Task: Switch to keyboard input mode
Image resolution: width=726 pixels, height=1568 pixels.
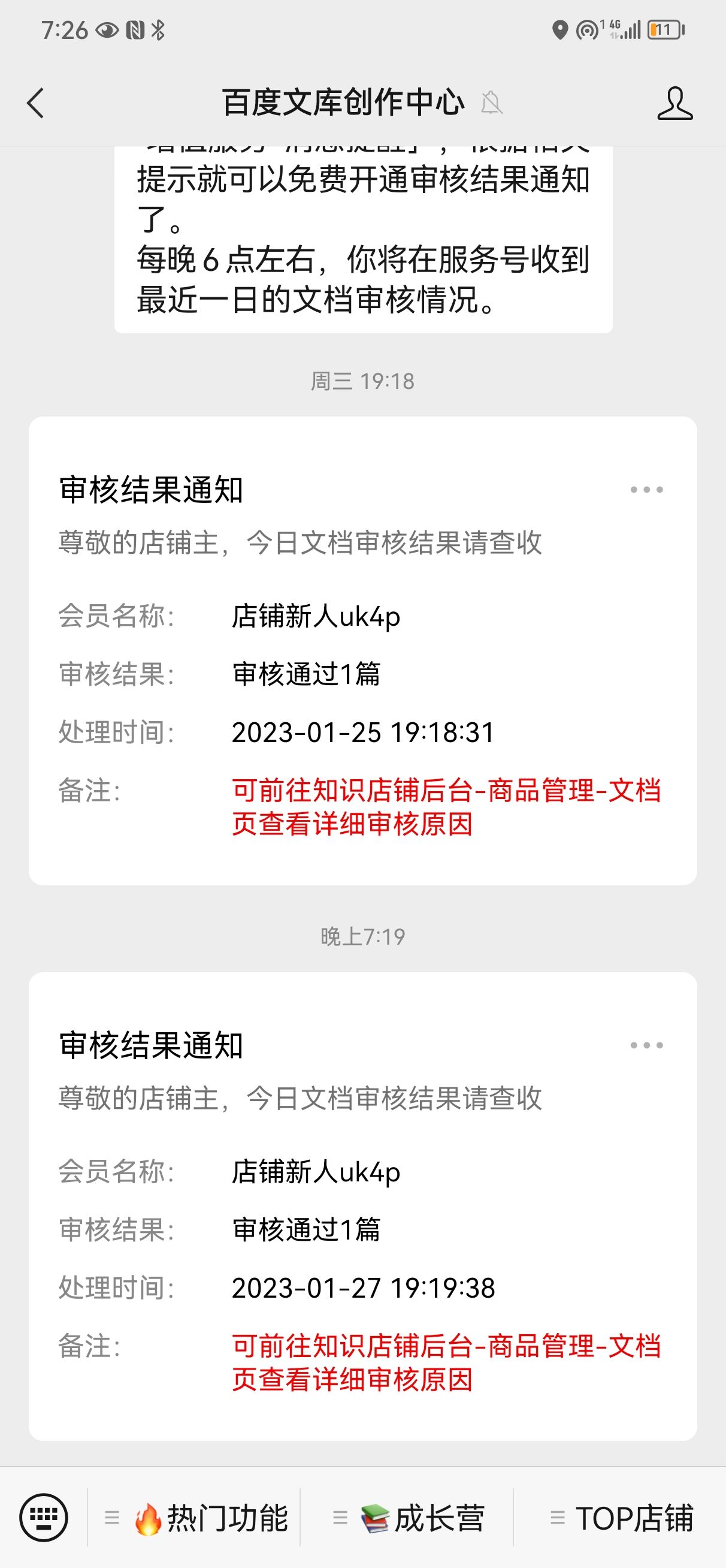Action: pos(43,1518)
